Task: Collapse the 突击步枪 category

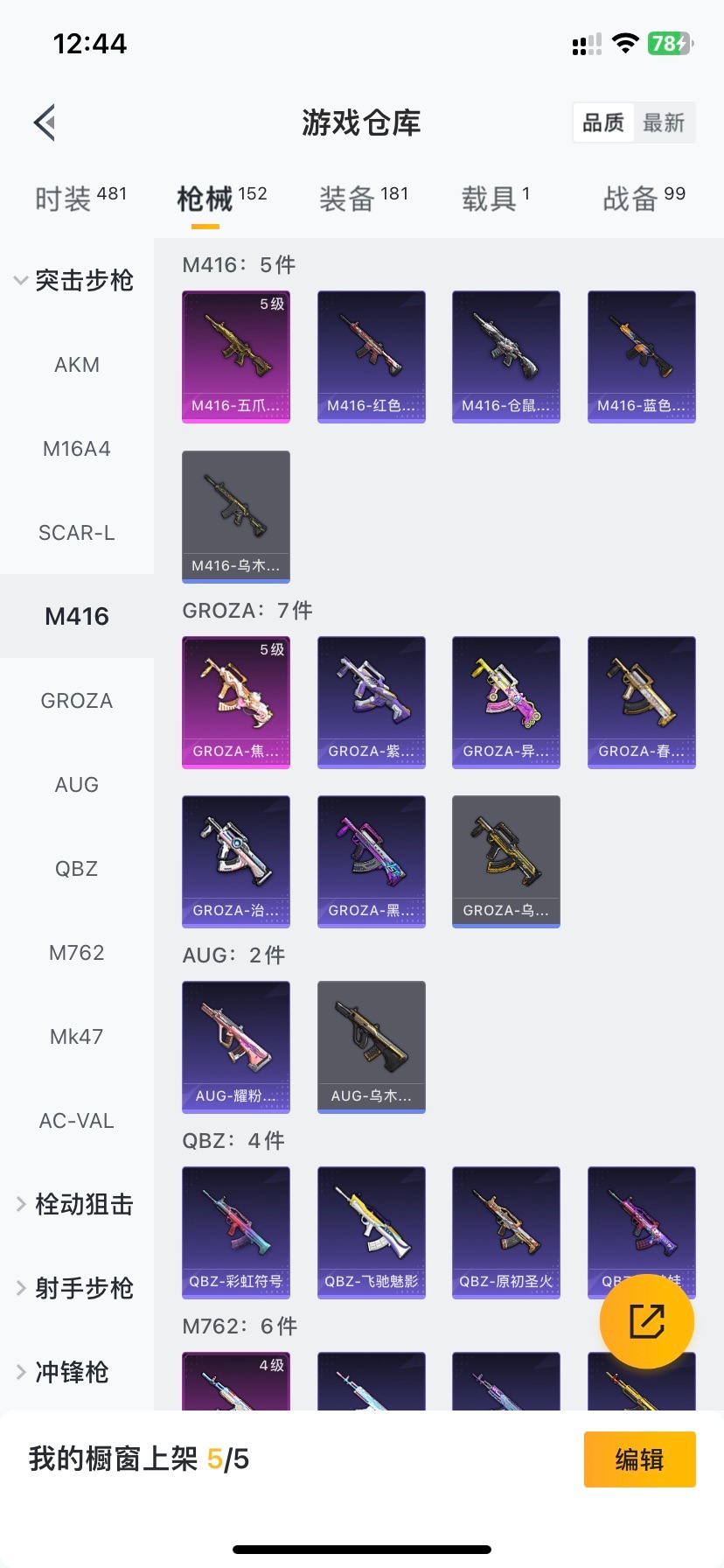Action: 75,280
